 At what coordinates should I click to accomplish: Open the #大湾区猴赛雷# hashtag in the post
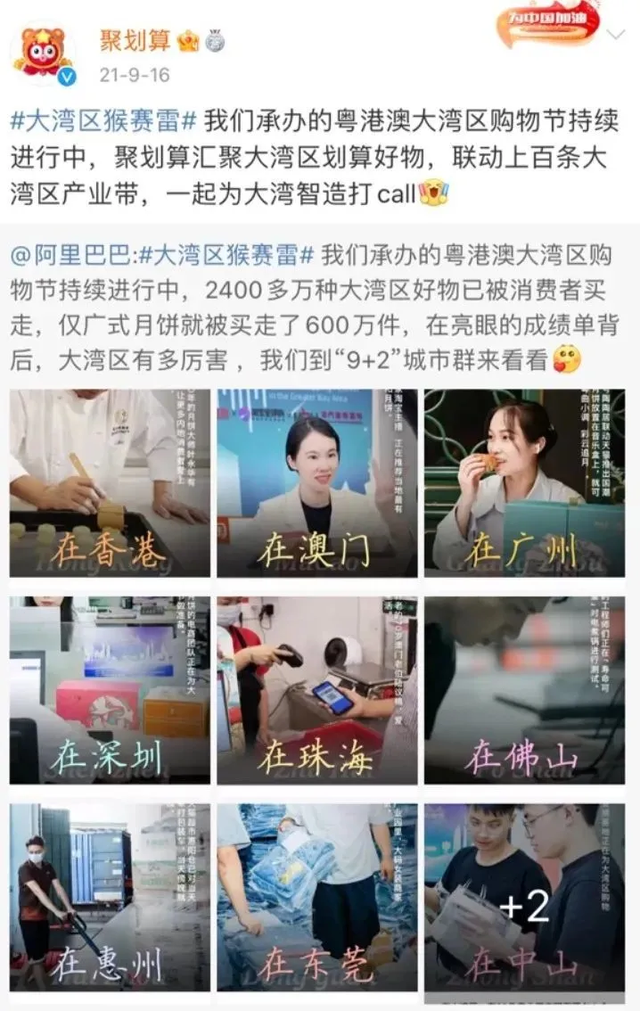point(103,122)
